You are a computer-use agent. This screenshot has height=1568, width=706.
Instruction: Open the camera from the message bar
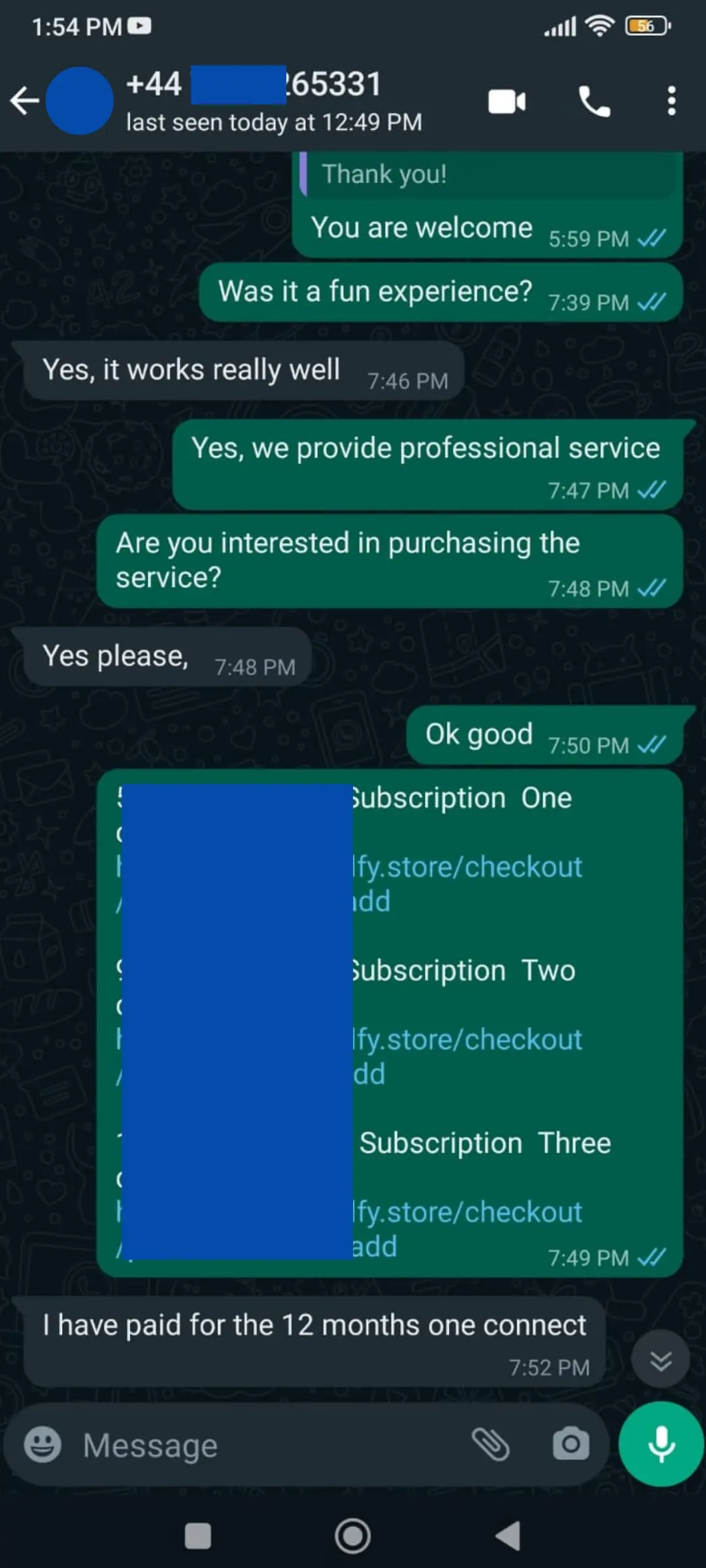(571, 1445)
